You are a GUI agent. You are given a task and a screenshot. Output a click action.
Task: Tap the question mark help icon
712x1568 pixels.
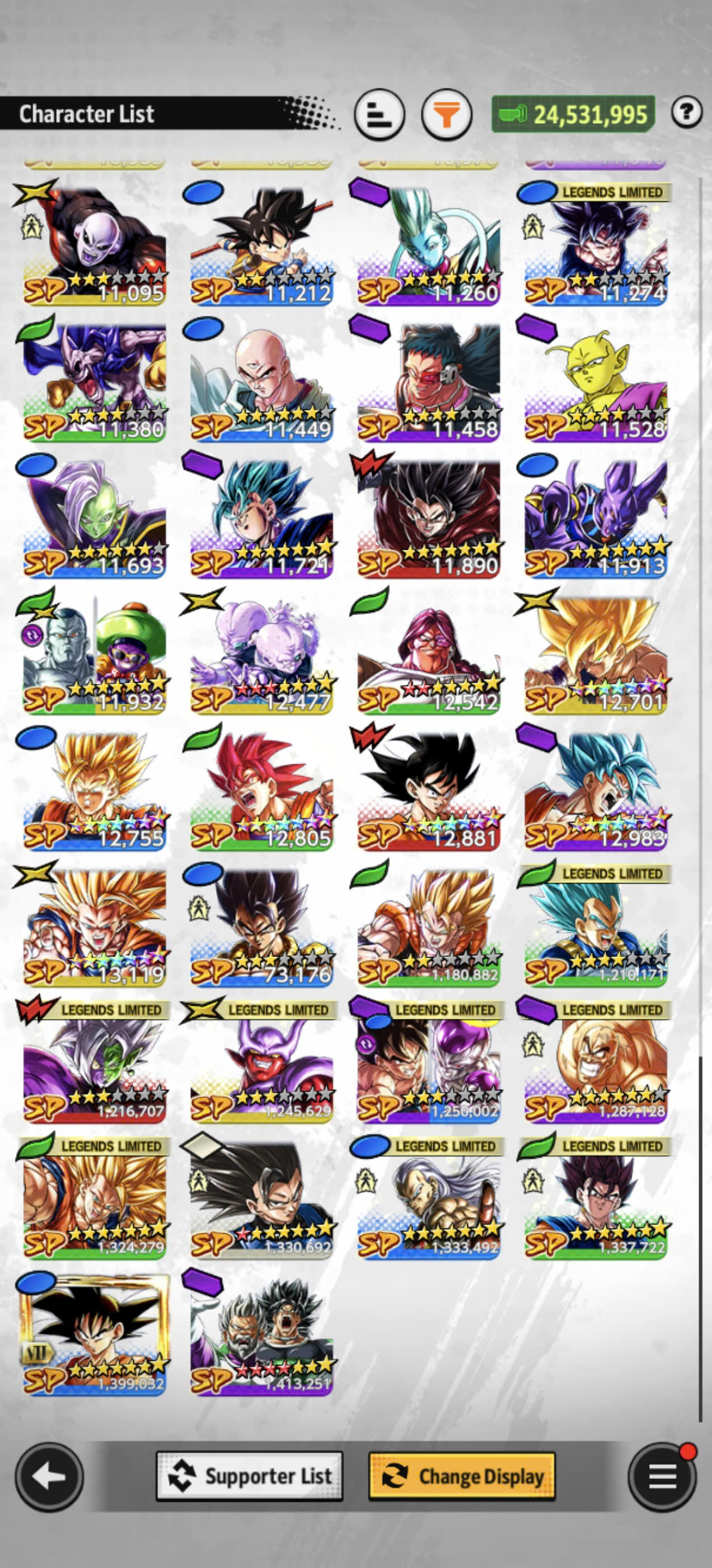coord(687,112)
